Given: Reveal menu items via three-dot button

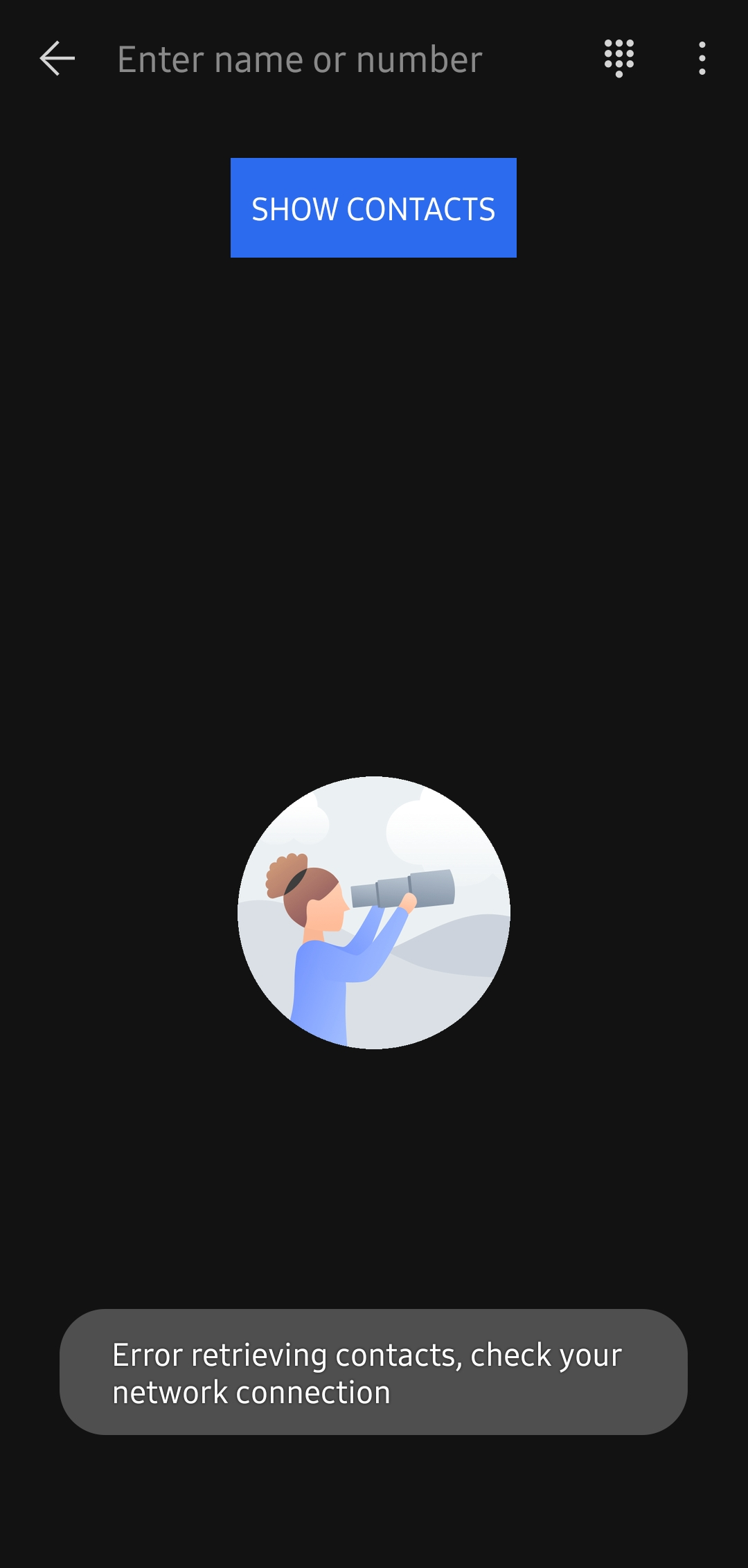Looking at the screenshot, I should tap(702, 58).
